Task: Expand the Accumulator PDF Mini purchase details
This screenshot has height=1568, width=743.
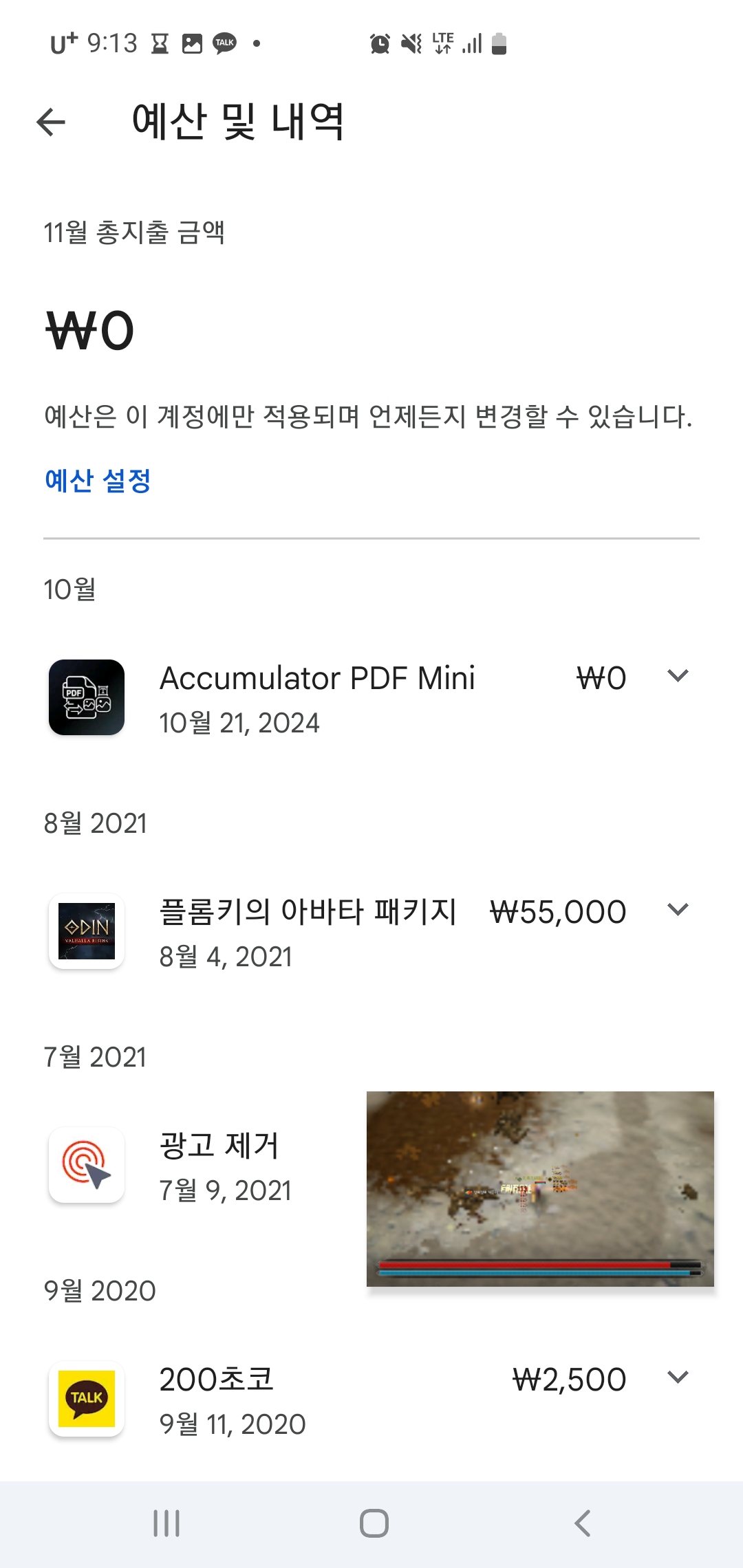Action: 678,676
